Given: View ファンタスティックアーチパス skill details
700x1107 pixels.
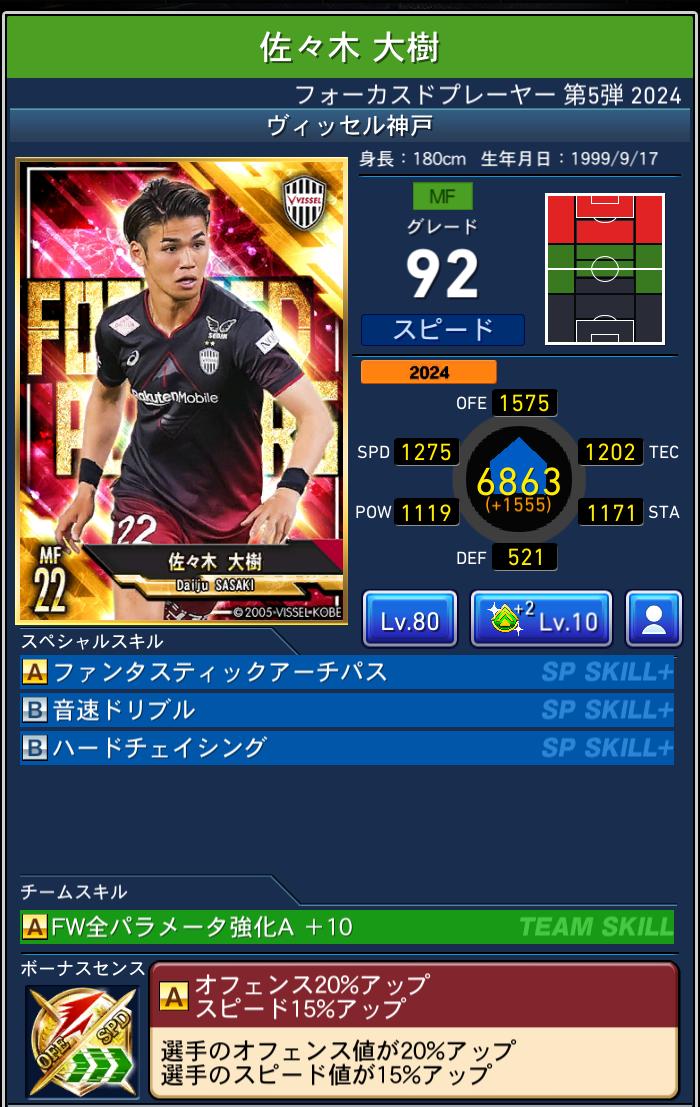Looking at the screenshot, I should click(x=346, y=672).
